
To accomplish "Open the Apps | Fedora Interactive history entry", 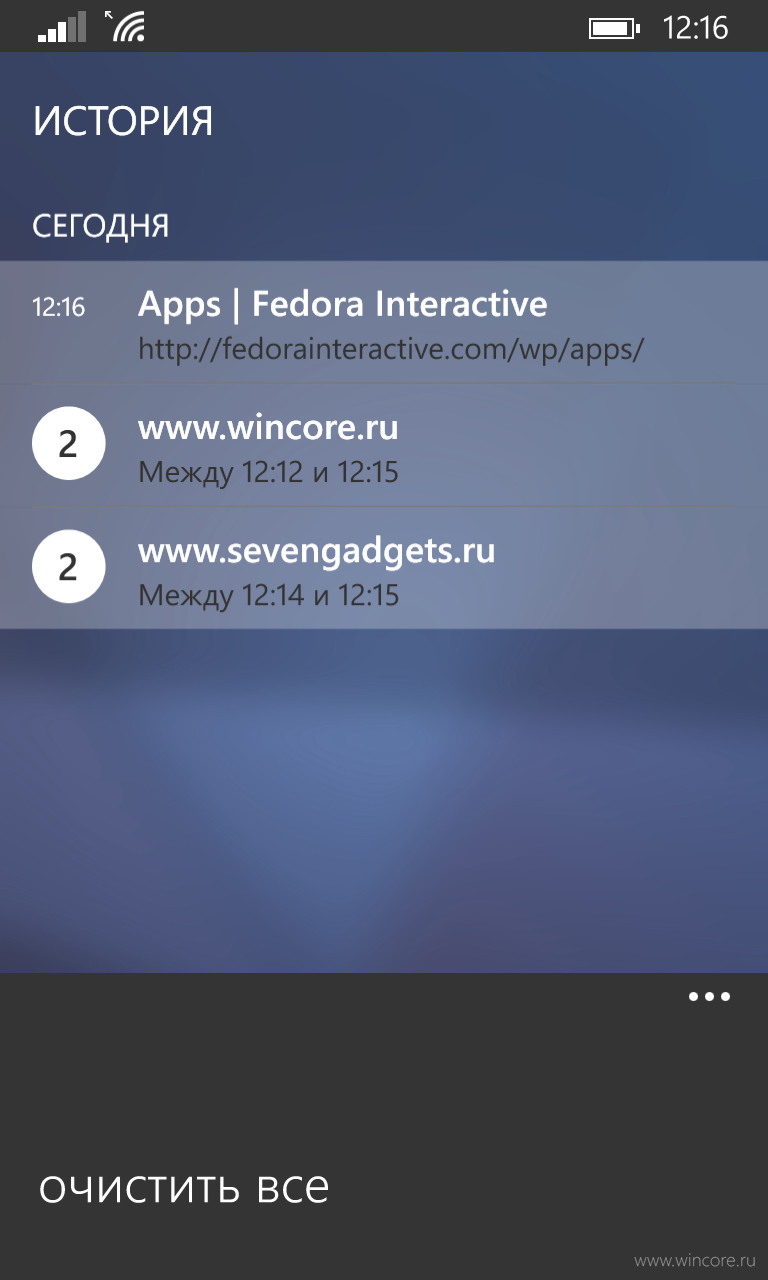I will [384, 323].
